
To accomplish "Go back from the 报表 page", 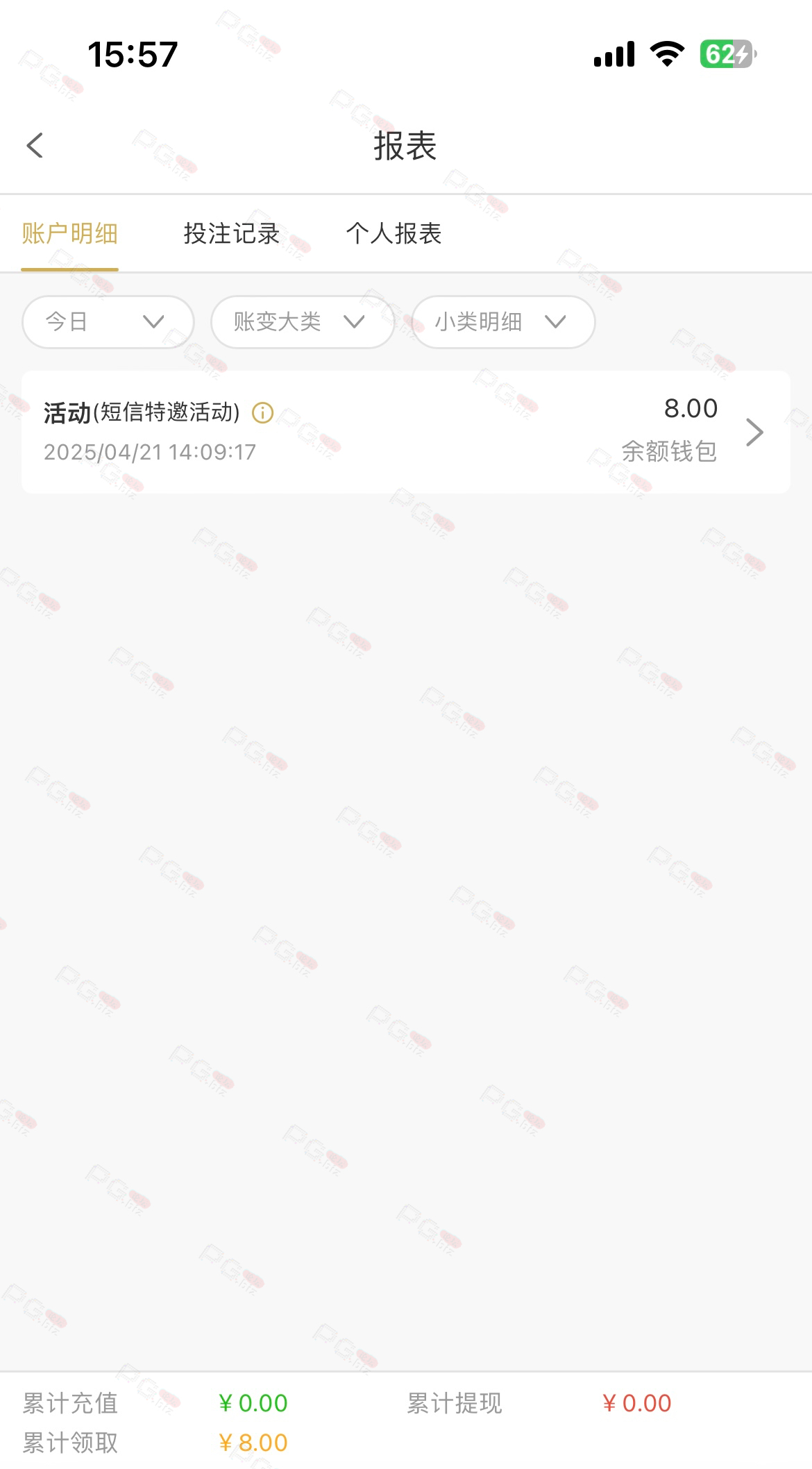I will (x=35, y=146).
